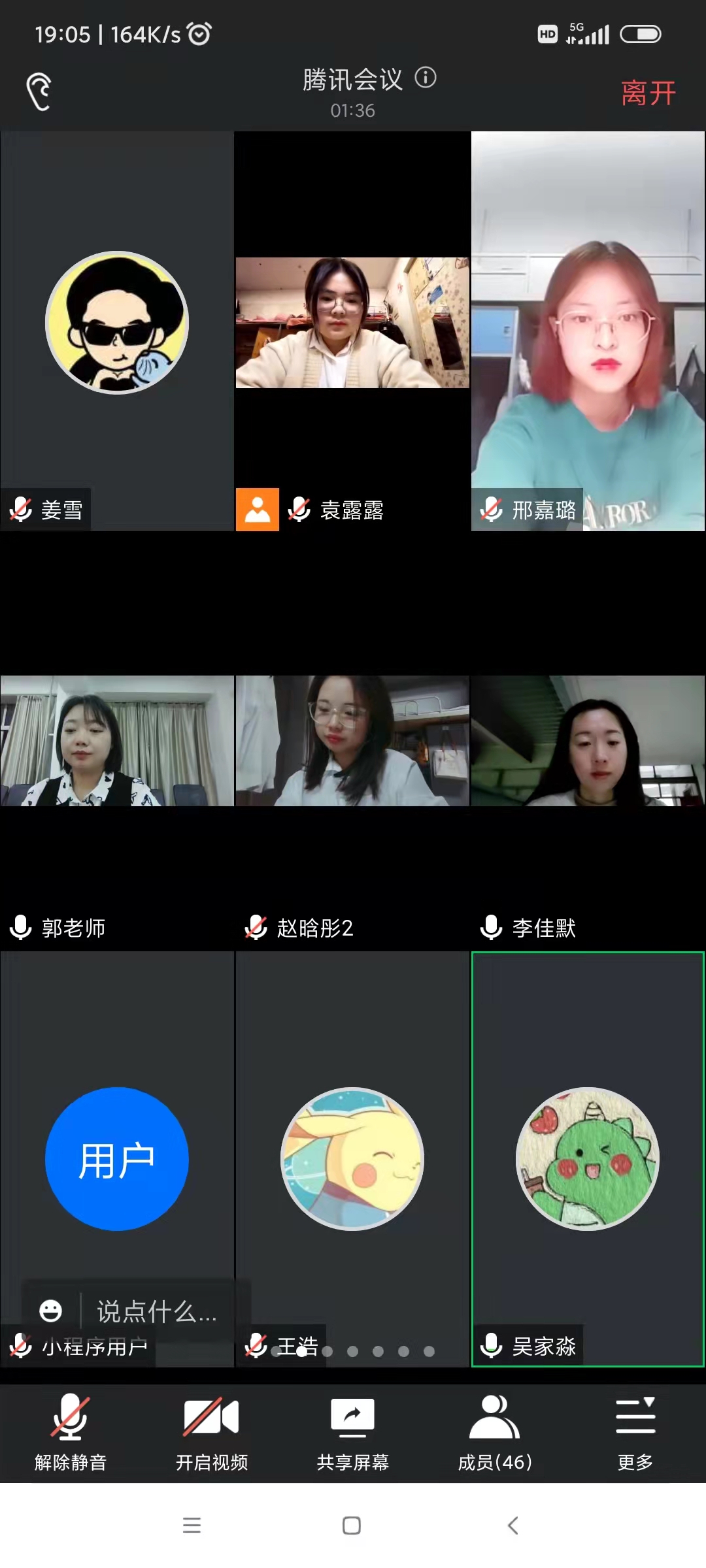
Task: Leave the meeting with 离开
Action: coord(647,93)
